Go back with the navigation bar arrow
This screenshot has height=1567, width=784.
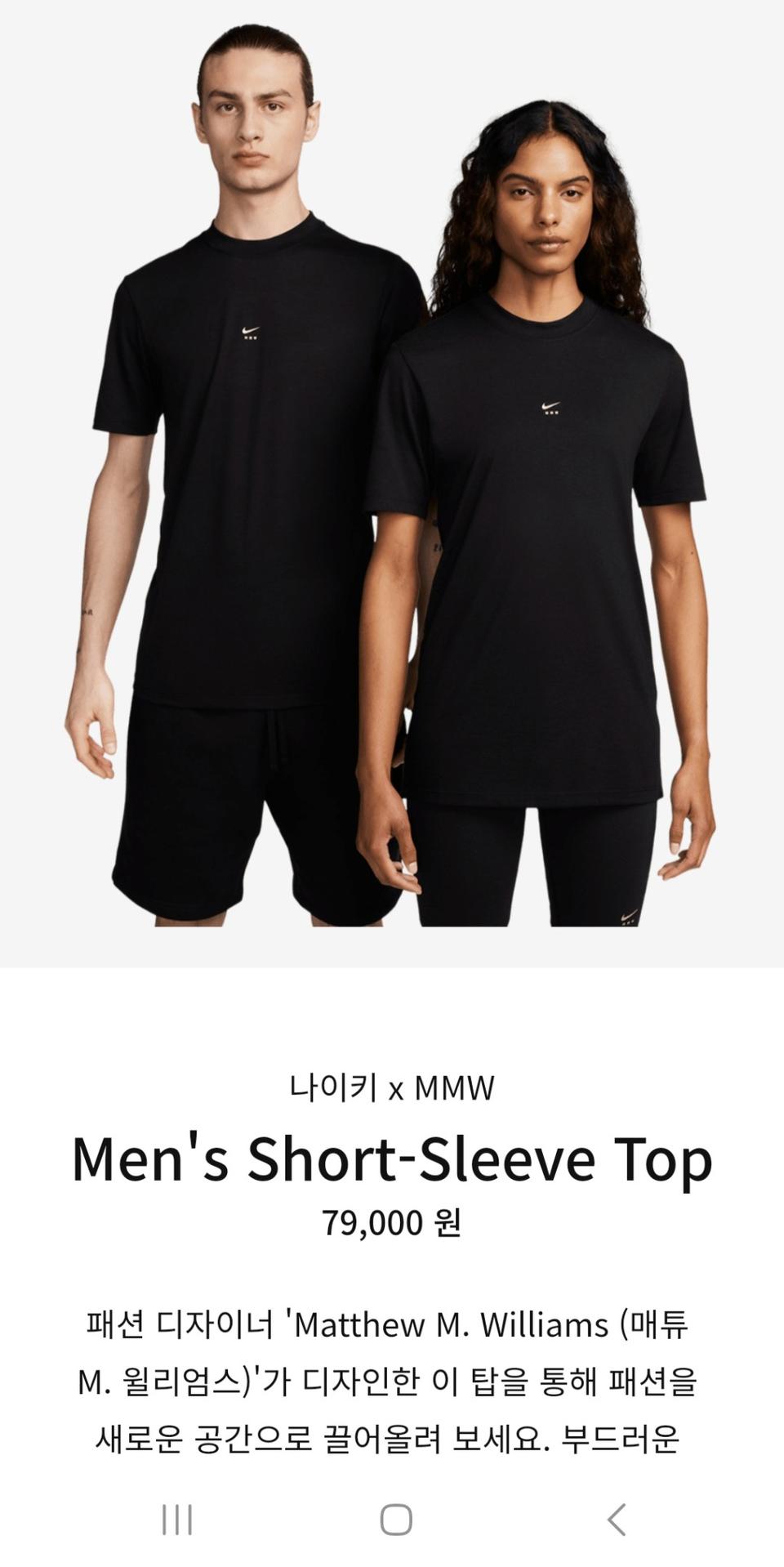(x=617, y=1520)
